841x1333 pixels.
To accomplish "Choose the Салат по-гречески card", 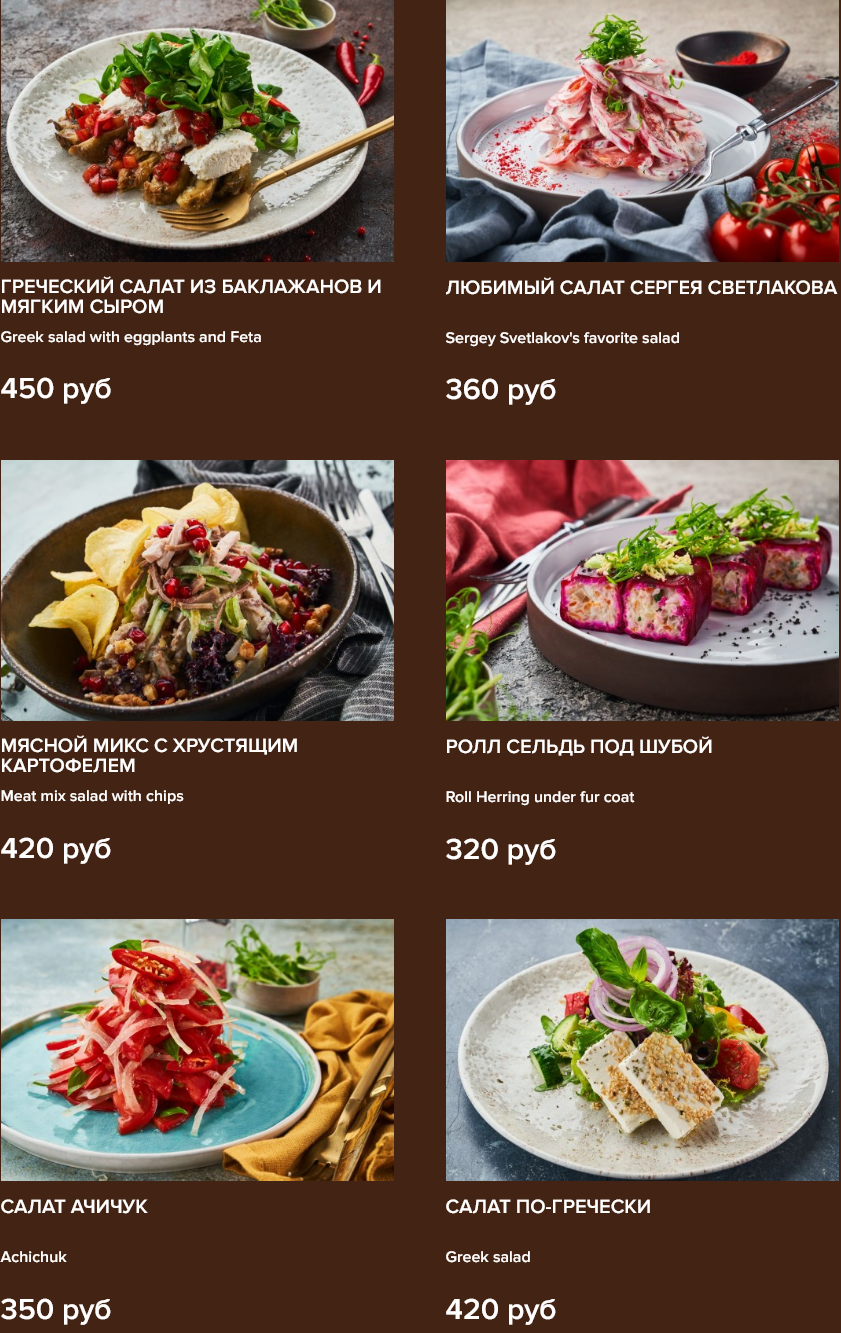I will point(642,1050).
